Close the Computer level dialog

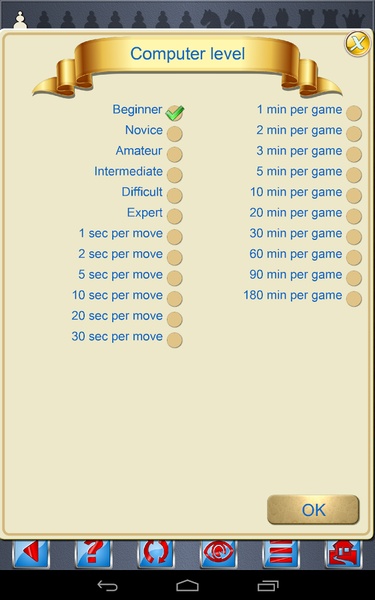click(357, 44)
